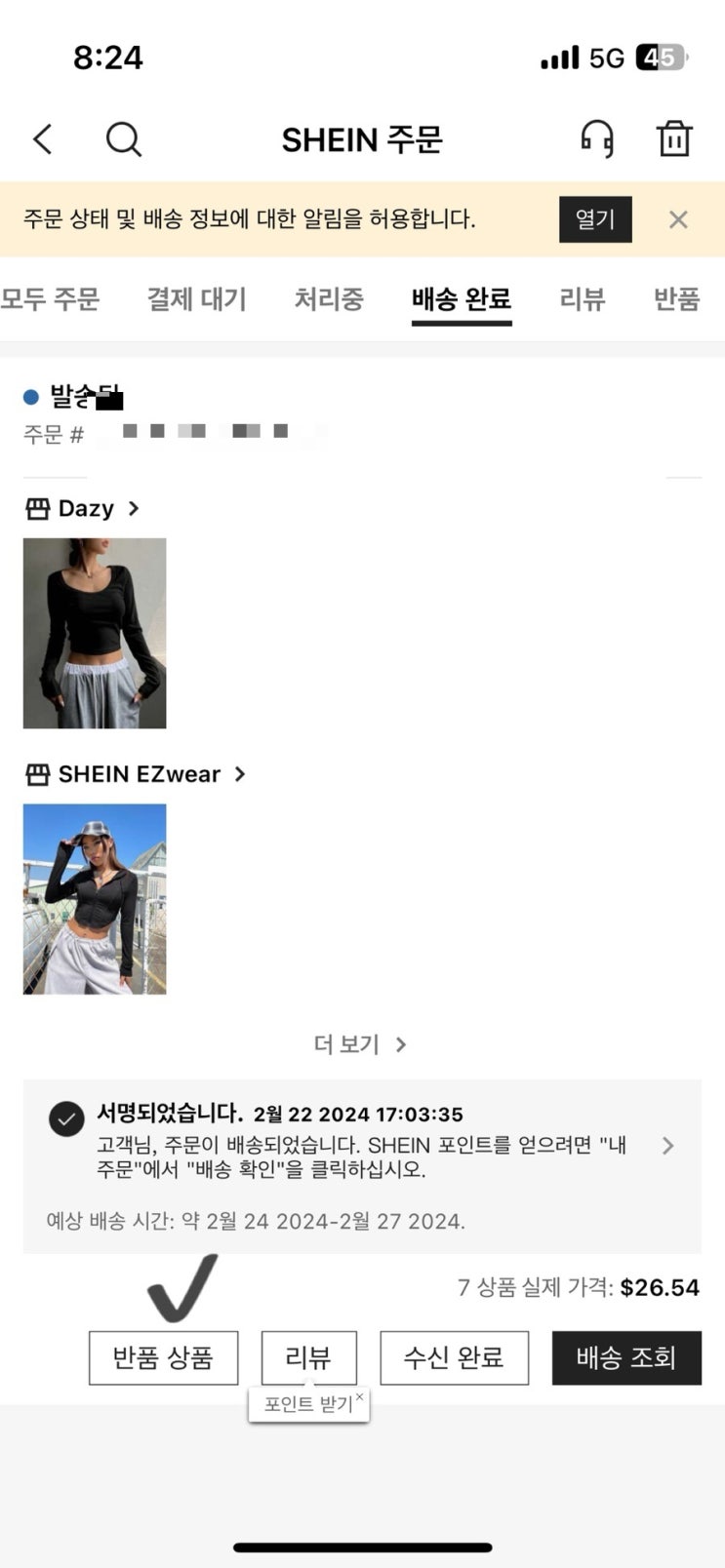Expand the order with 더 보기

tap(359, 1044)
